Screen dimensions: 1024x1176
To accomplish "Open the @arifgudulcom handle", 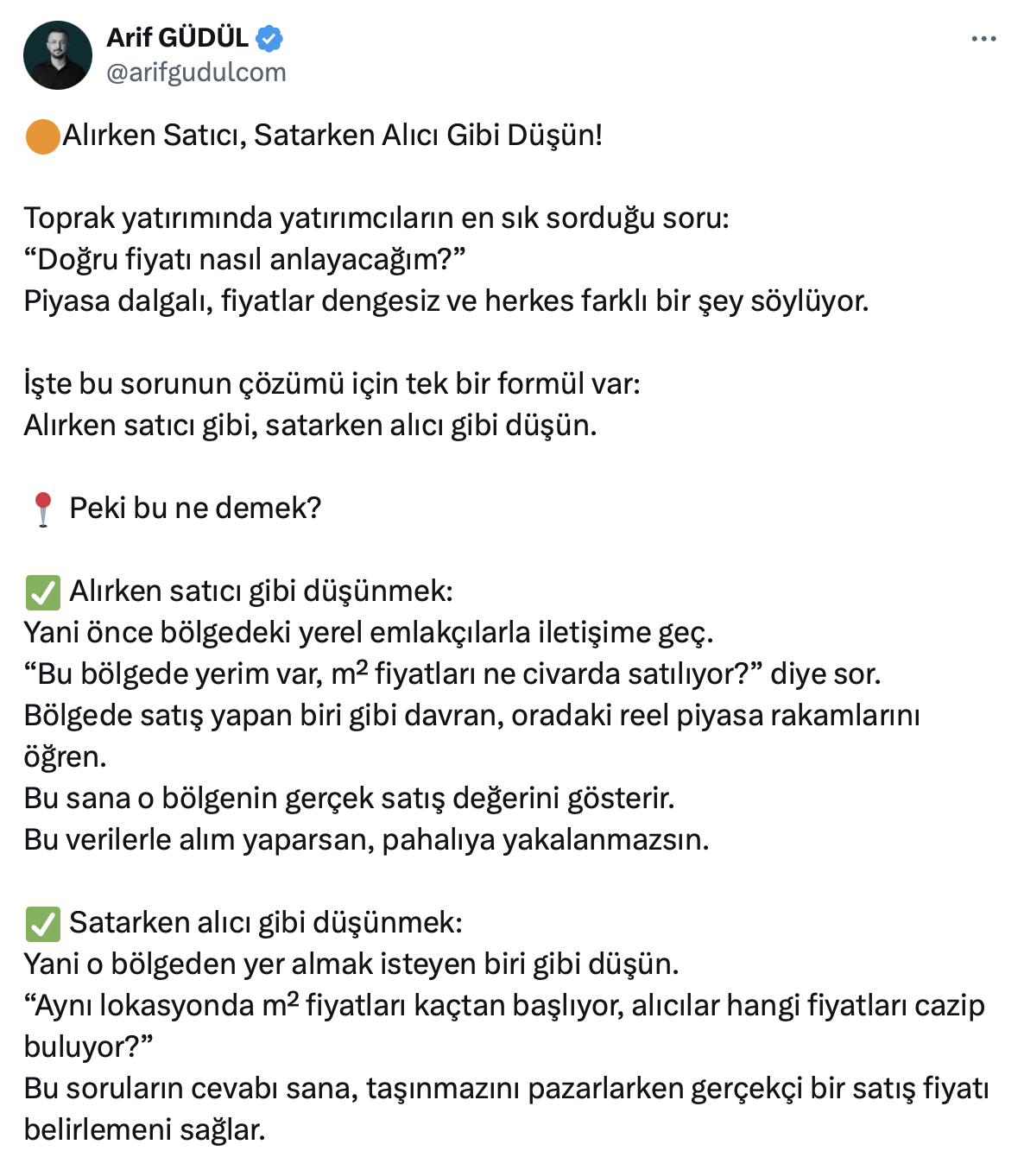I will pos(196,73).
